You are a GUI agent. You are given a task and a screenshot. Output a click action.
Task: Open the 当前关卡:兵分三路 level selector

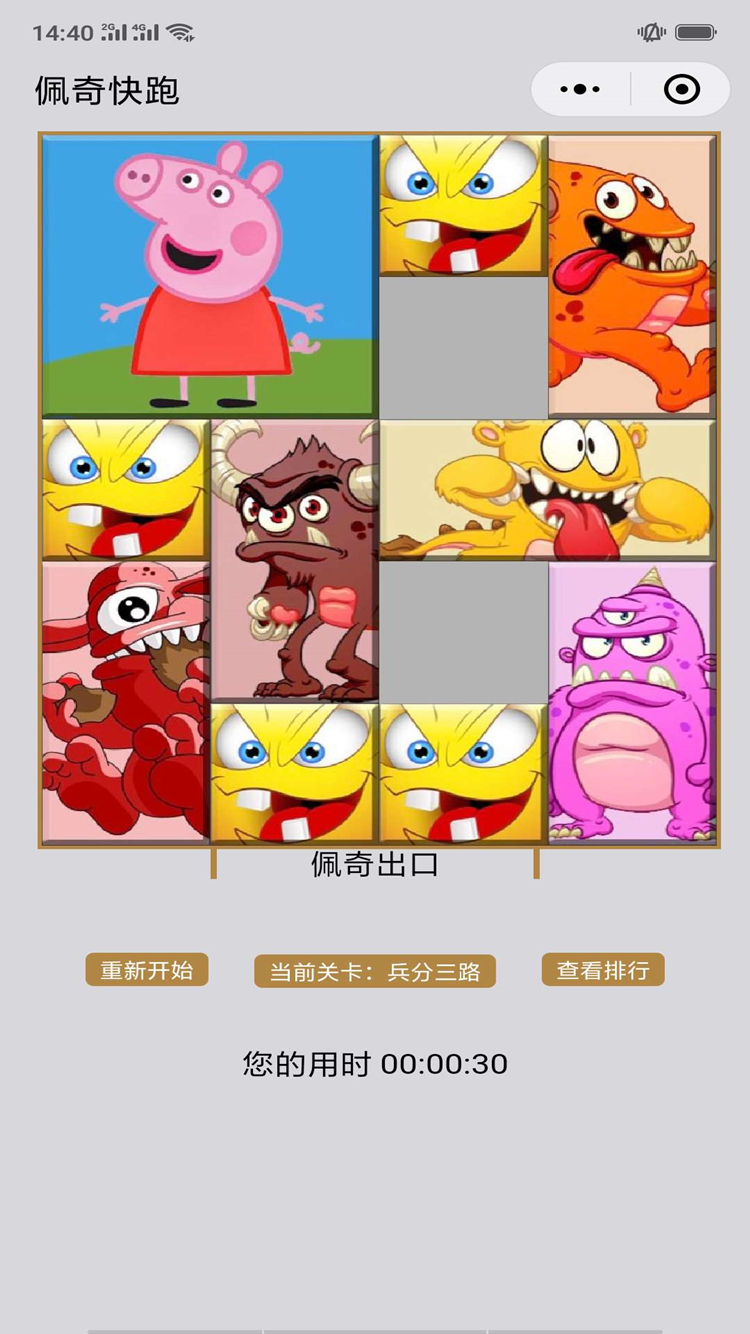[x=375, y=971]
